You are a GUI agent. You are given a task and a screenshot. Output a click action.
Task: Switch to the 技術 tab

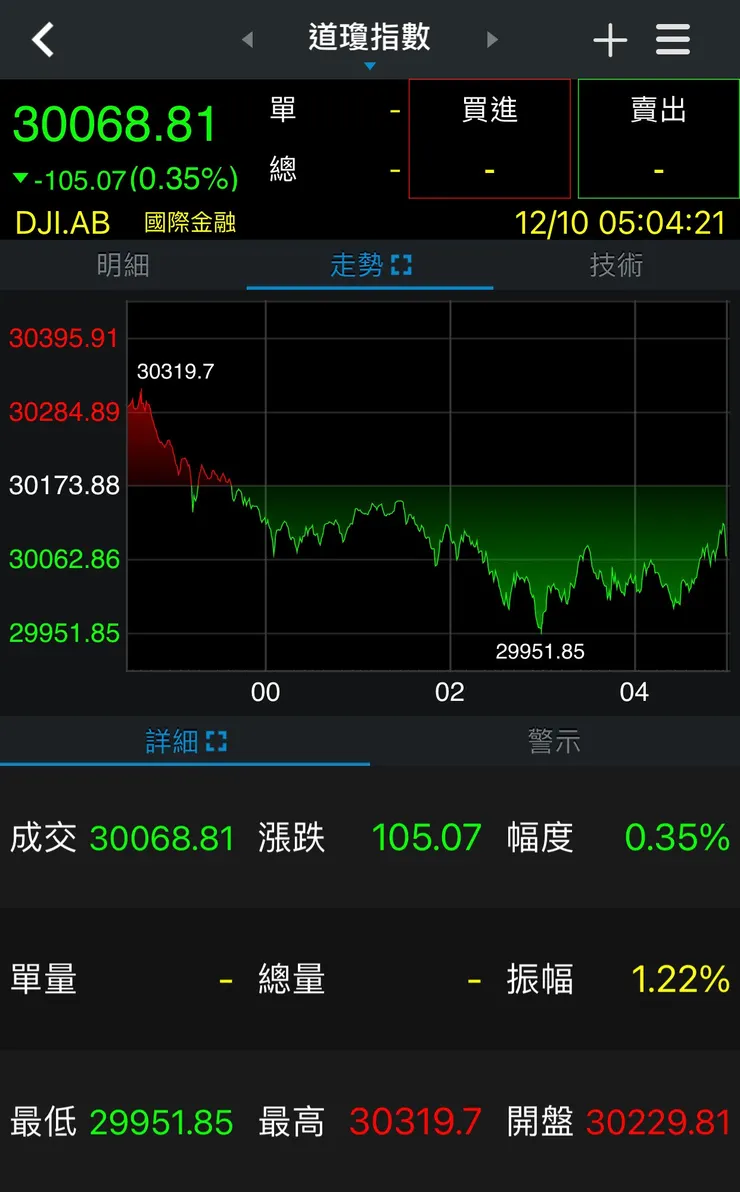pyautogui.click(x=616, y=266)
